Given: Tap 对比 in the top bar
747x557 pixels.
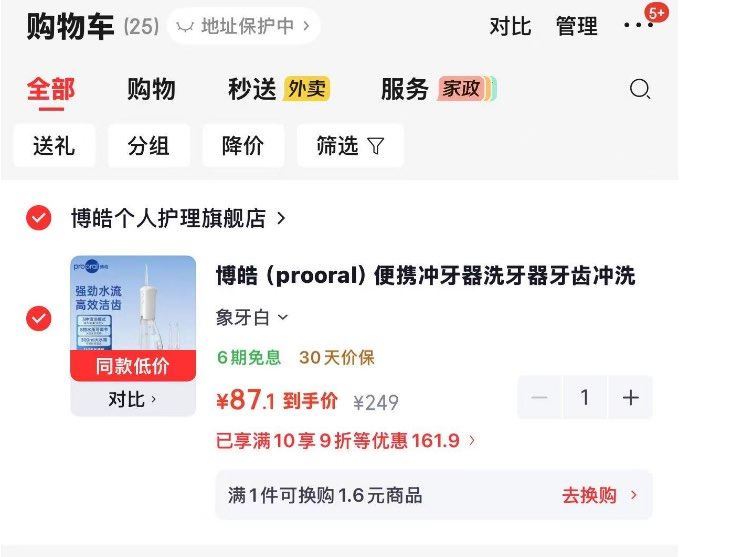Looking at the screenshot, I should click(510, 26).
